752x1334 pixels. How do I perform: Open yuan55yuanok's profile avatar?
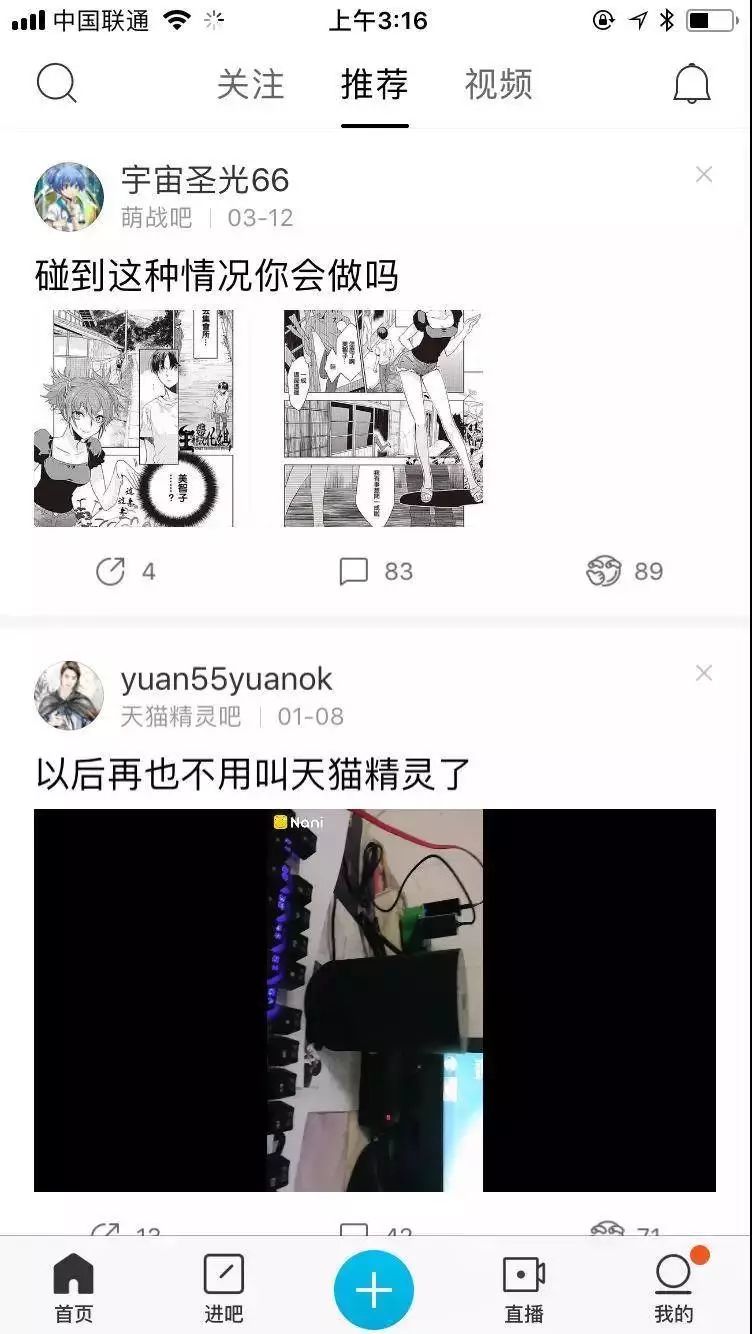coord(69,695)
